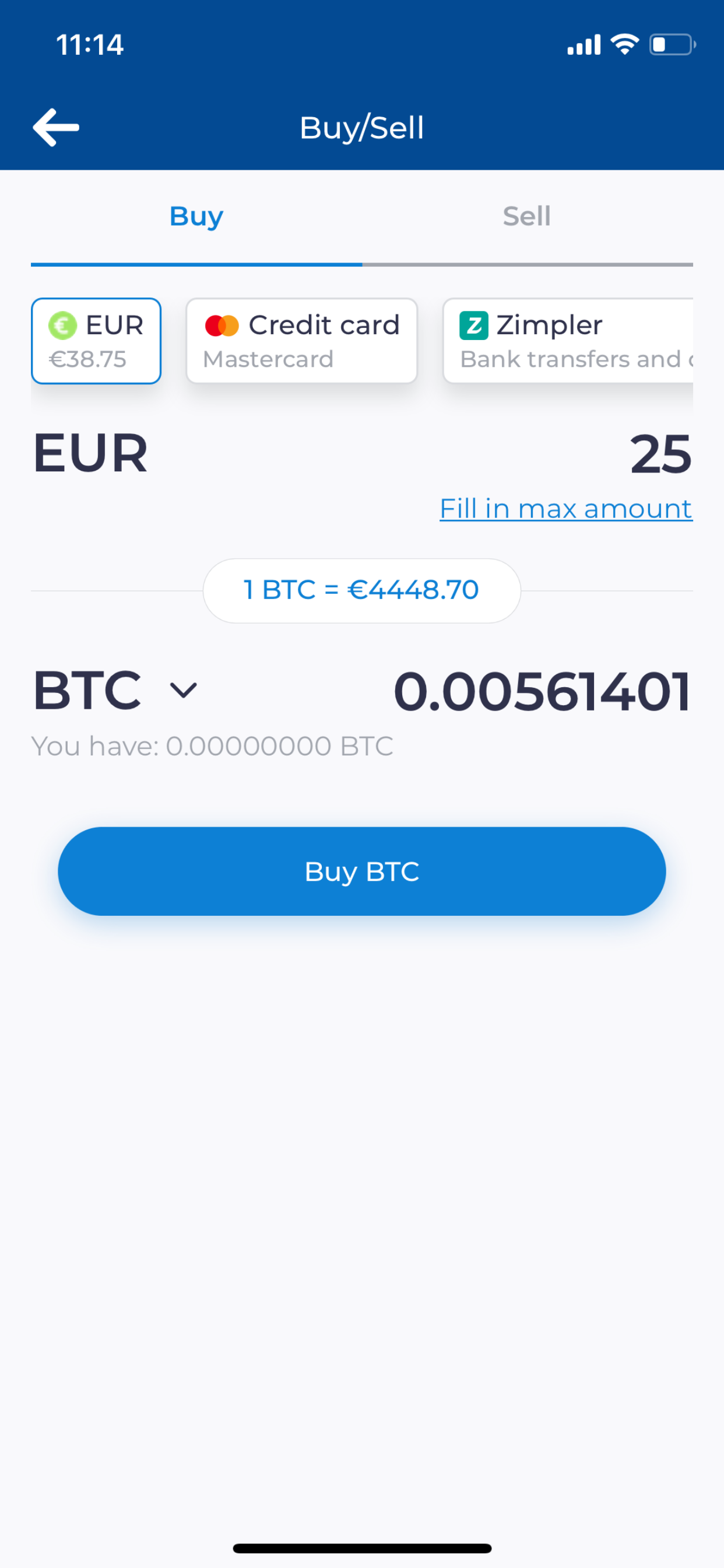
Task: Click the green Zimpler Z icon
Action: click(x=476, y=324)
